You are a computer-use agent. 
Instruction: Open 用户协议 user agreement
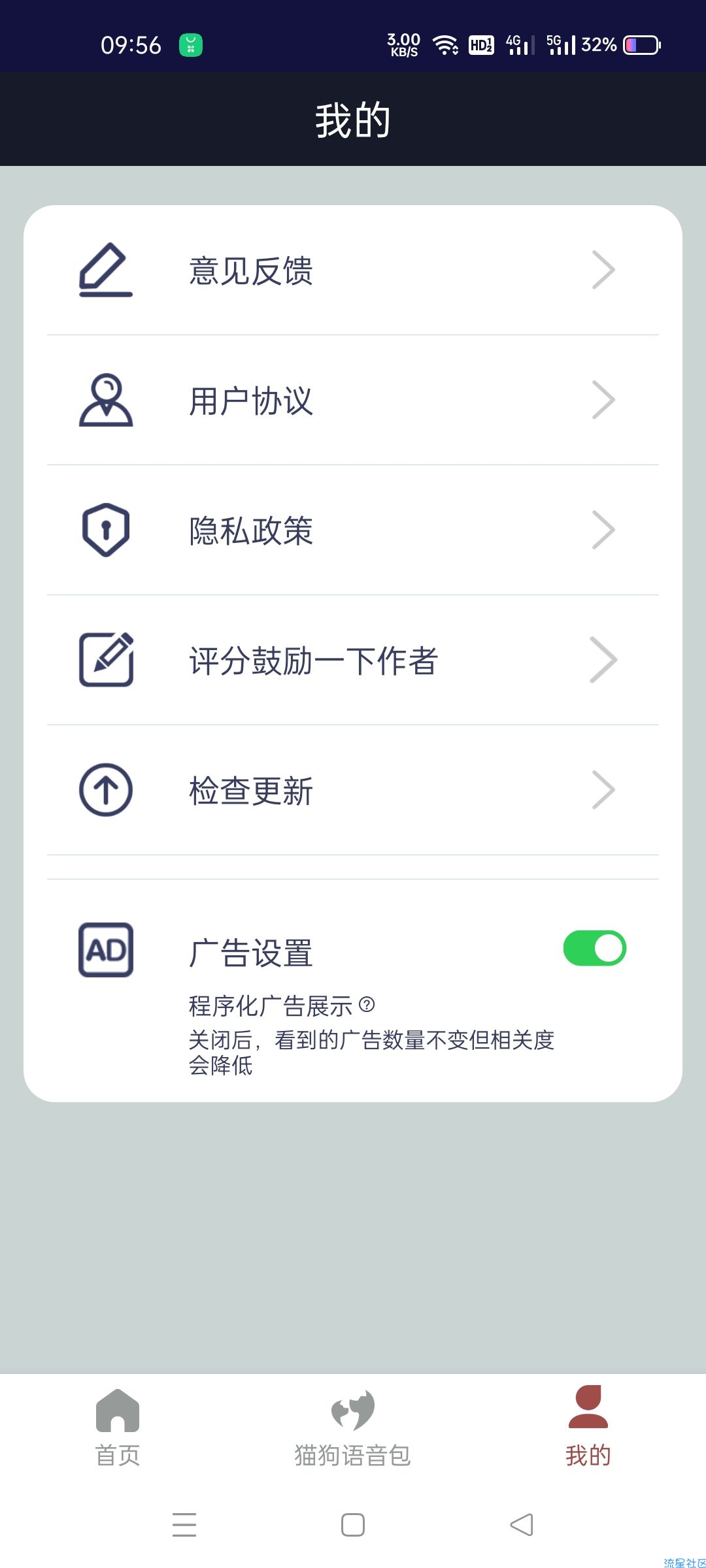tap(353, 400)
